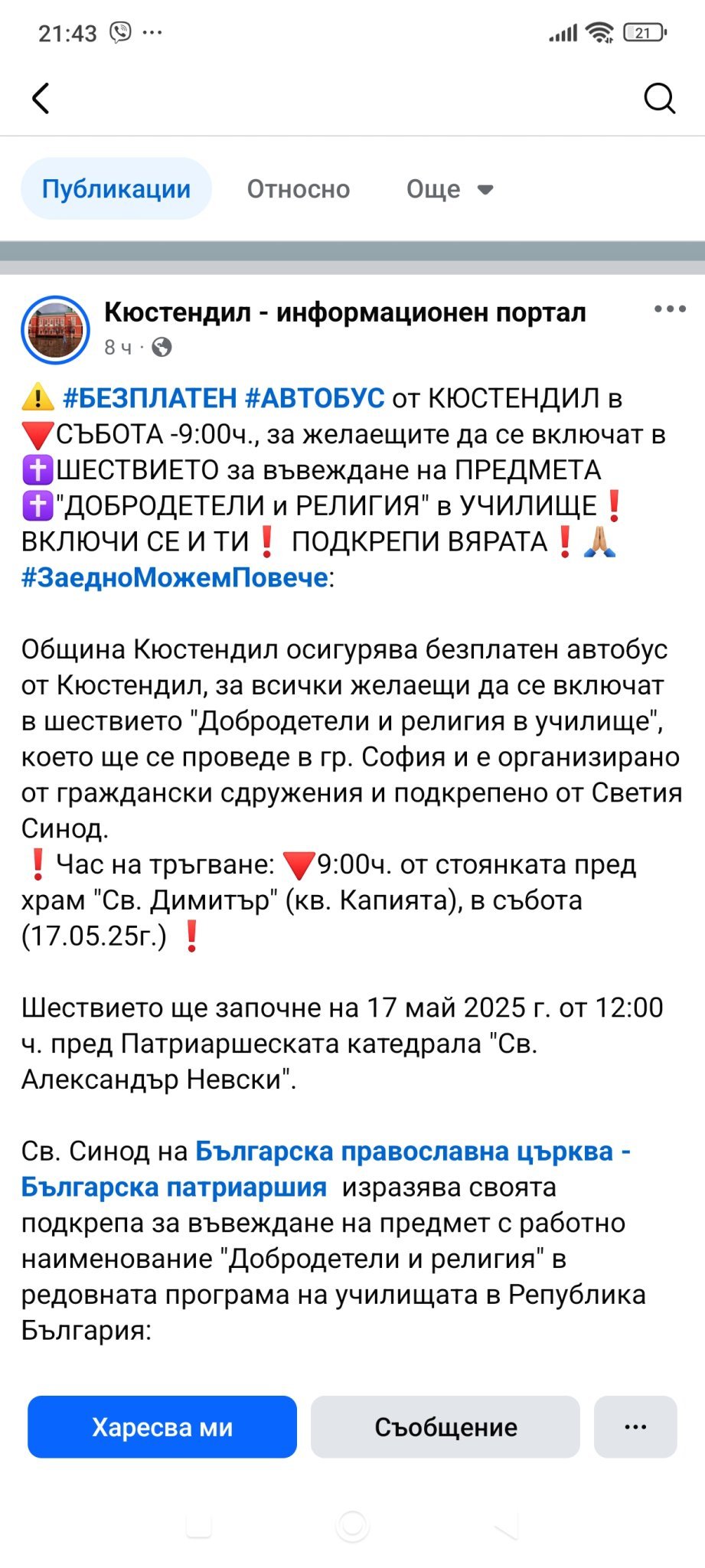
Task: Go back using the top arrow
Action: coord(41,98)
